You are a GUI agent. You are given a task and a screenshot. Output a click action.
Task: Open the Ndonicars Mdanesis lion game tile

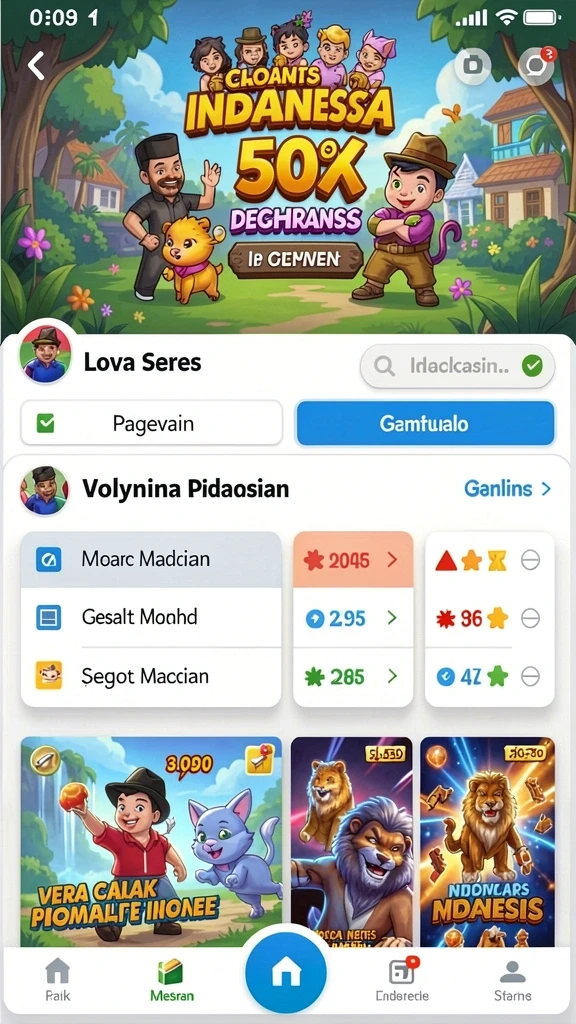coord(487,841)
